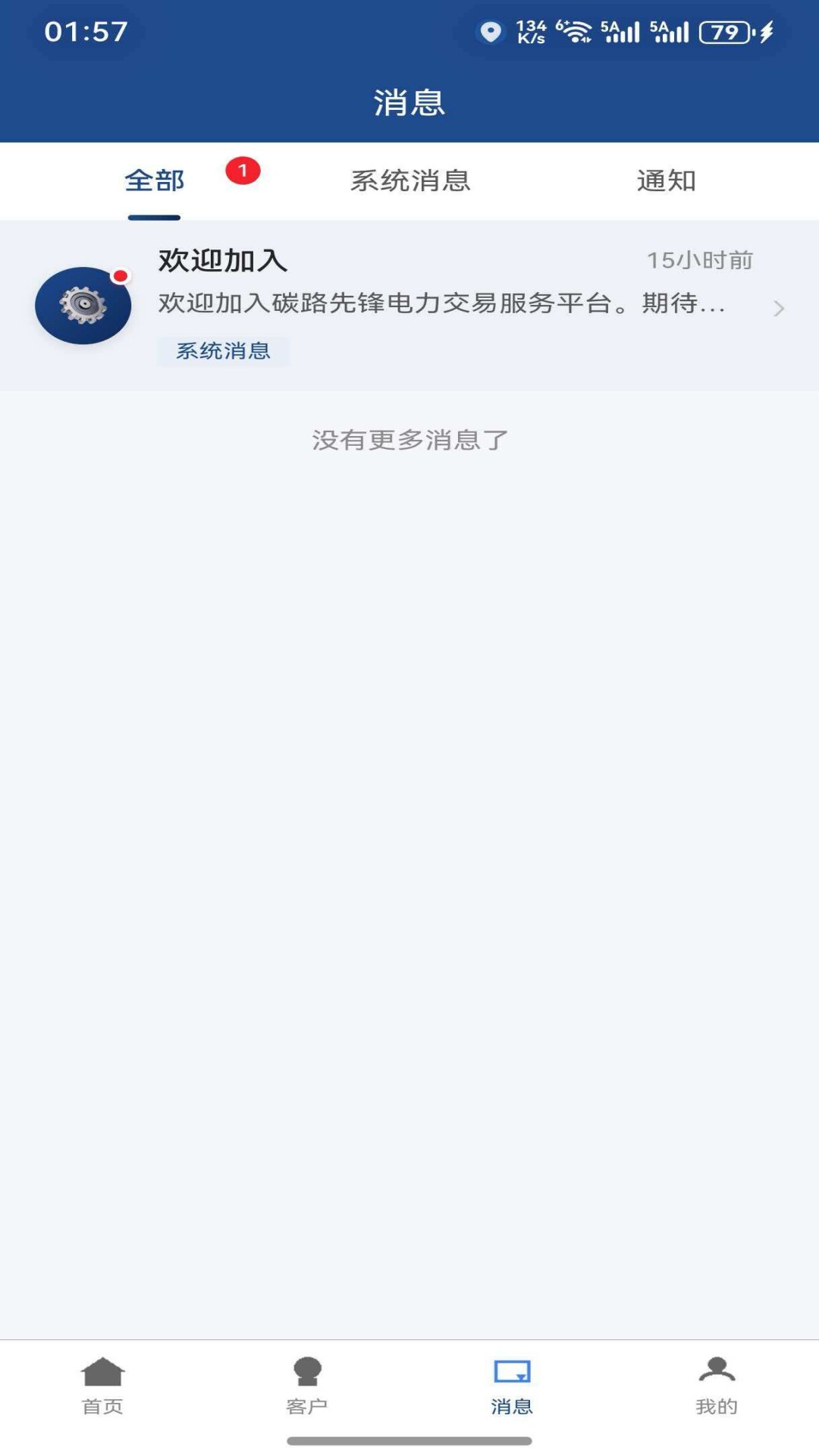Click the red badge showing 1 unread
The height and width of the screenshot is (1456, 819).
pyautogui.click(x=241, y=171)
